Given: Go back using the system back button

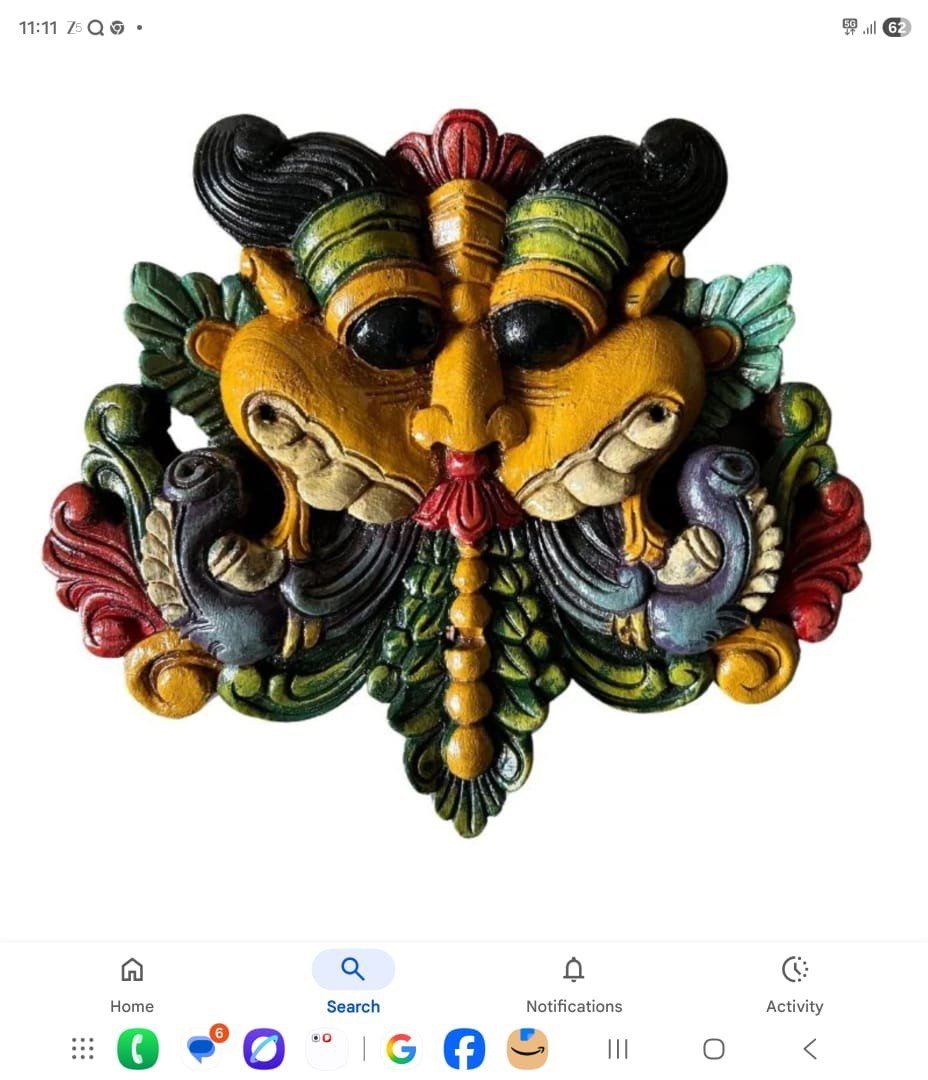Looking at the screenshot, I should [x=810, y=1048].
